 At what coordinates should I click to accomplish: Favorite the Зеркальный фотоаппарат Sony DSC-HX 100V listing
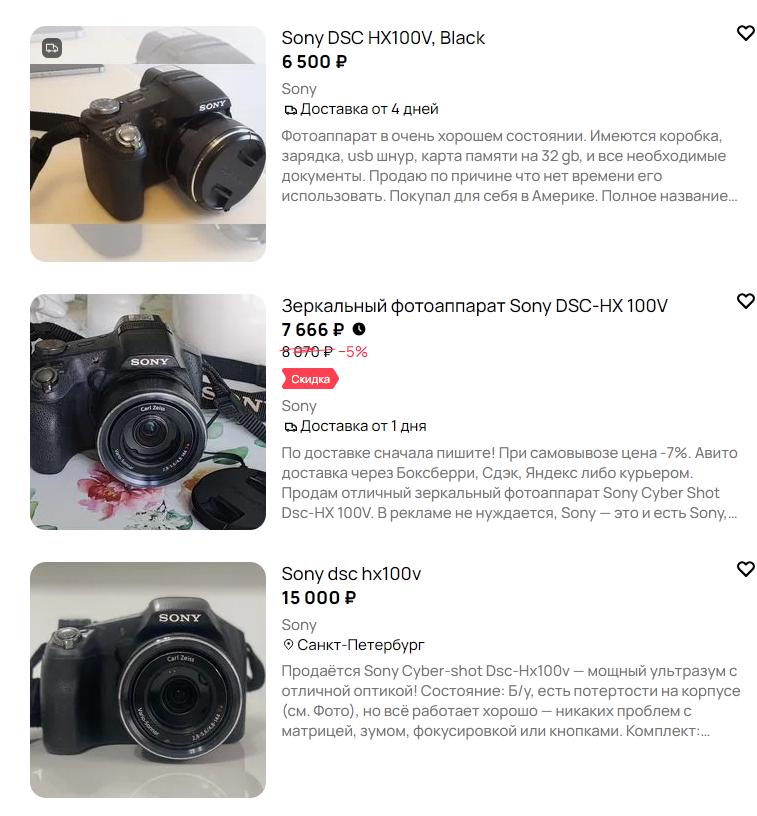(745, 301)
